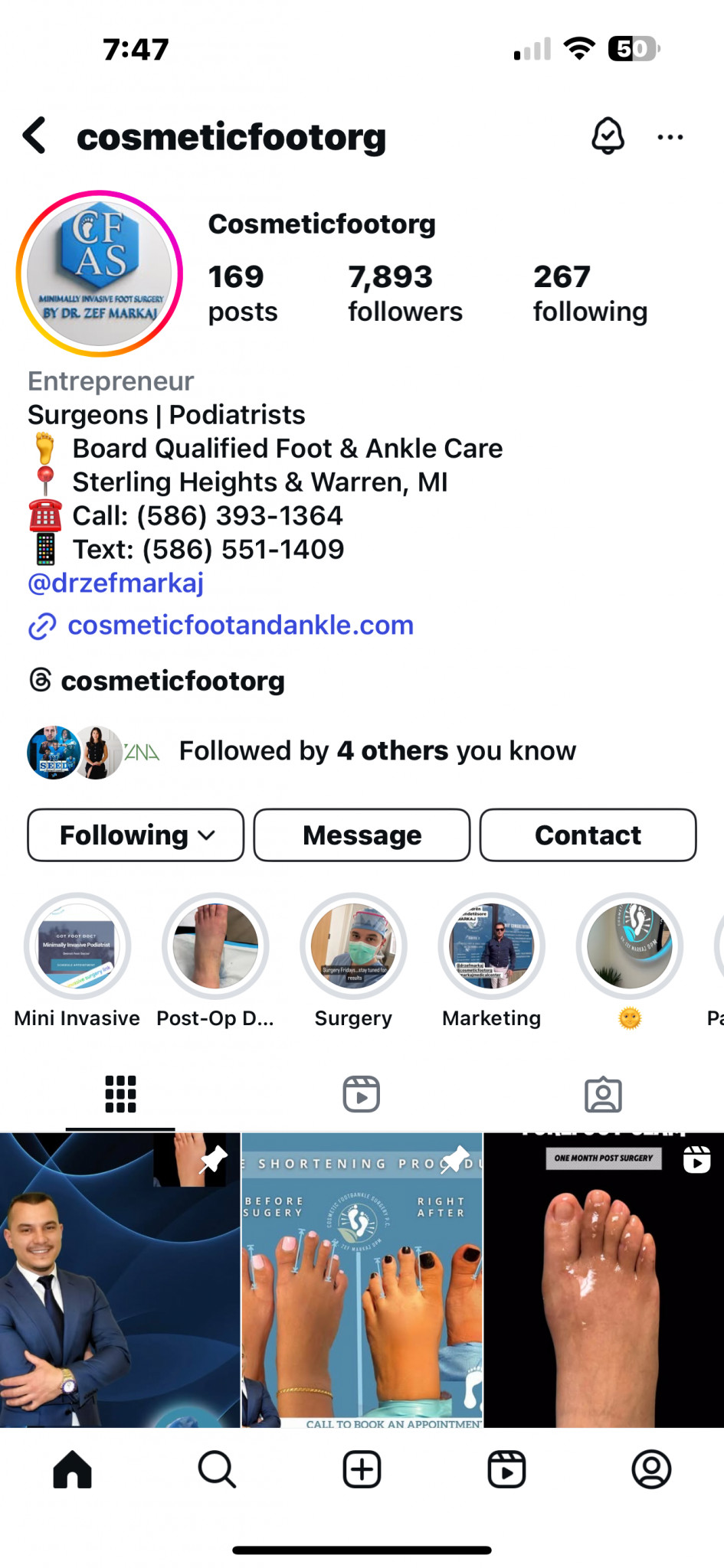Open the 7,893 followers list
Image resolution: width=724 pixels, height=1568 pixels.
coord(405,293)
